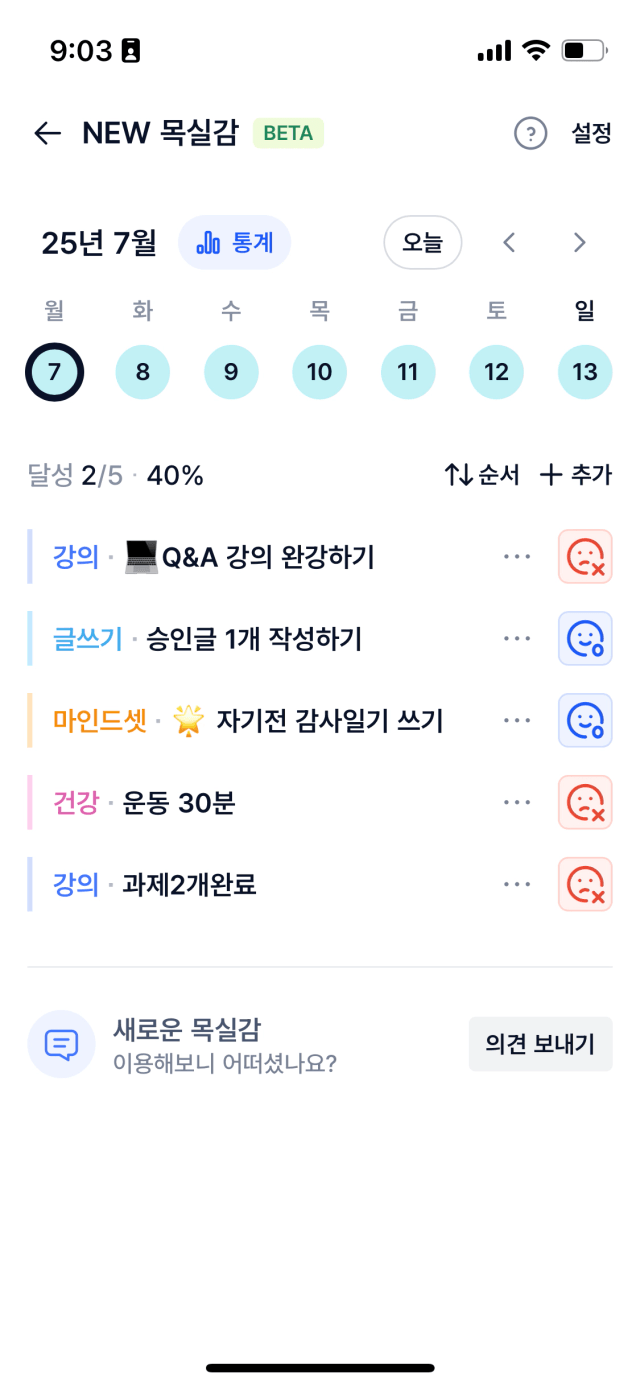This screenshot has width=640, height=1386.
Task: Toggle status face for Q&A 강의 완강하기
Action: tap(585, 557)
